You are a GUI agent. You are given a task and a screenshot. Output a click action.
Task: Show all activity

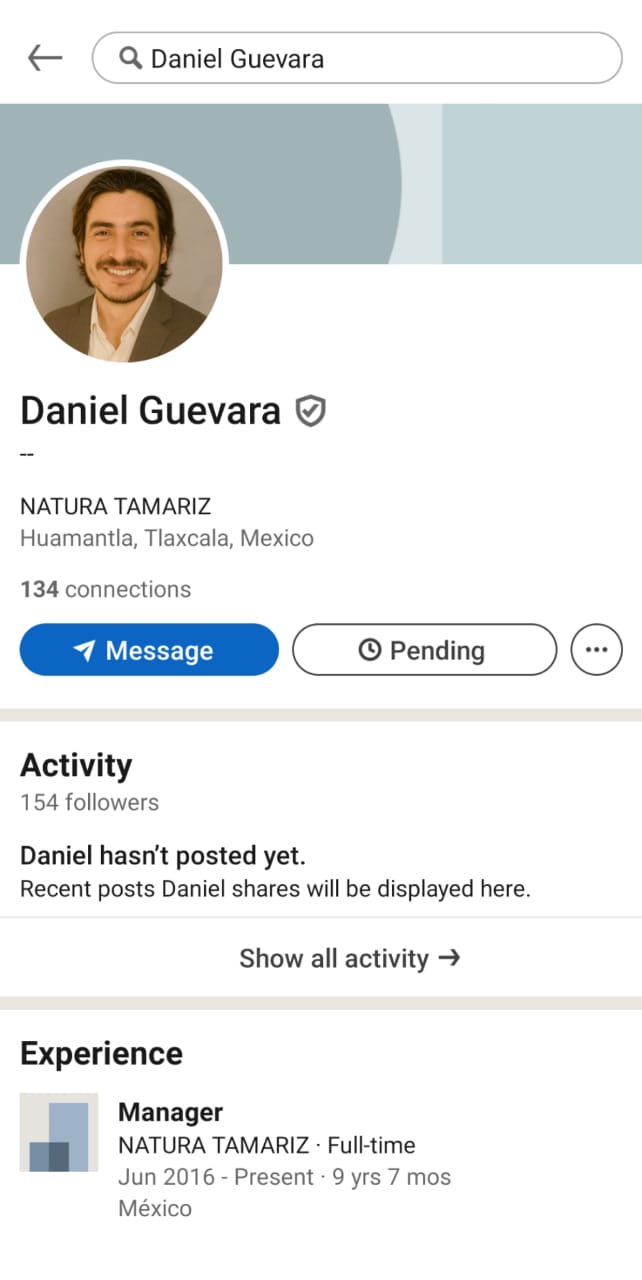pyautogui.click(x=349, y=958)
